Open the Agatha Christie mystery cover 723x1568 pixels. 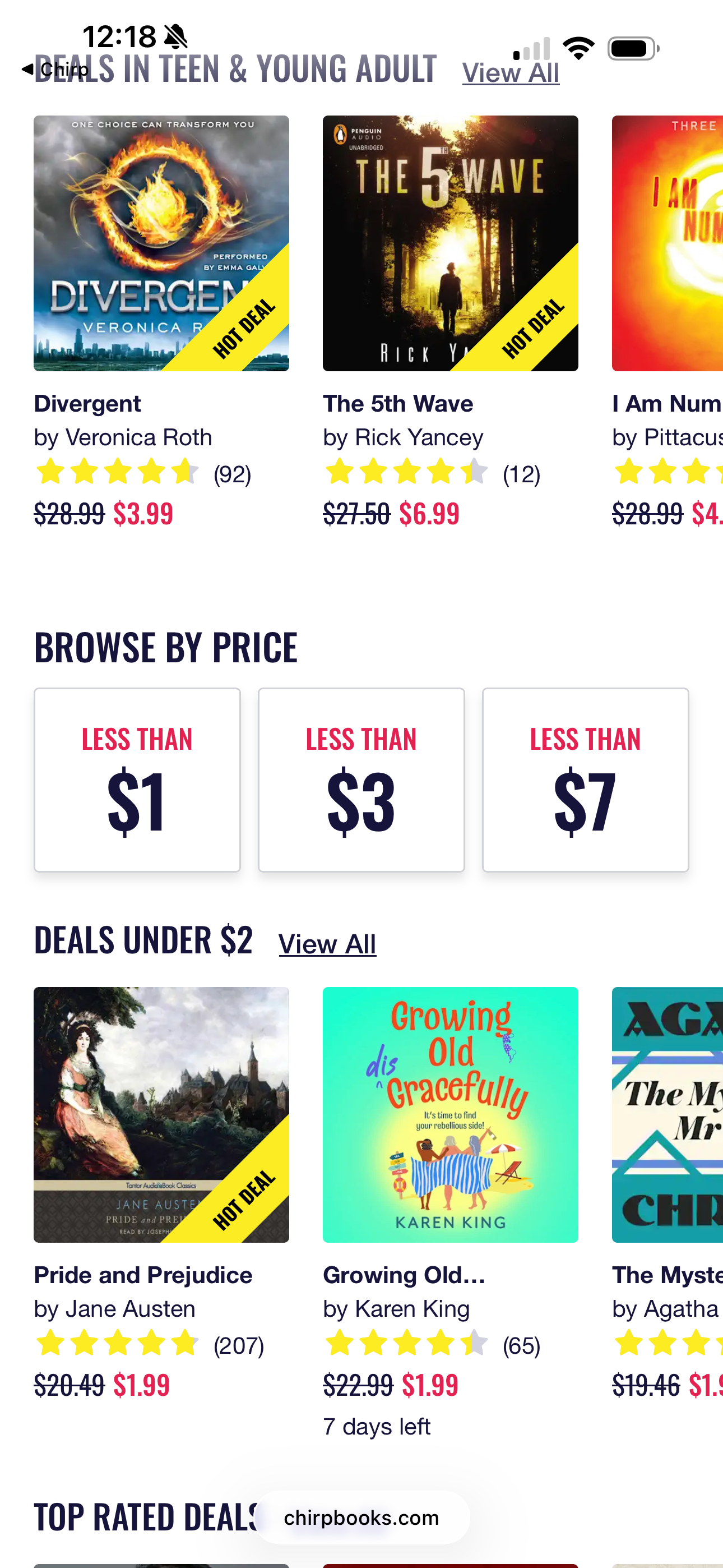(668, 1114)
